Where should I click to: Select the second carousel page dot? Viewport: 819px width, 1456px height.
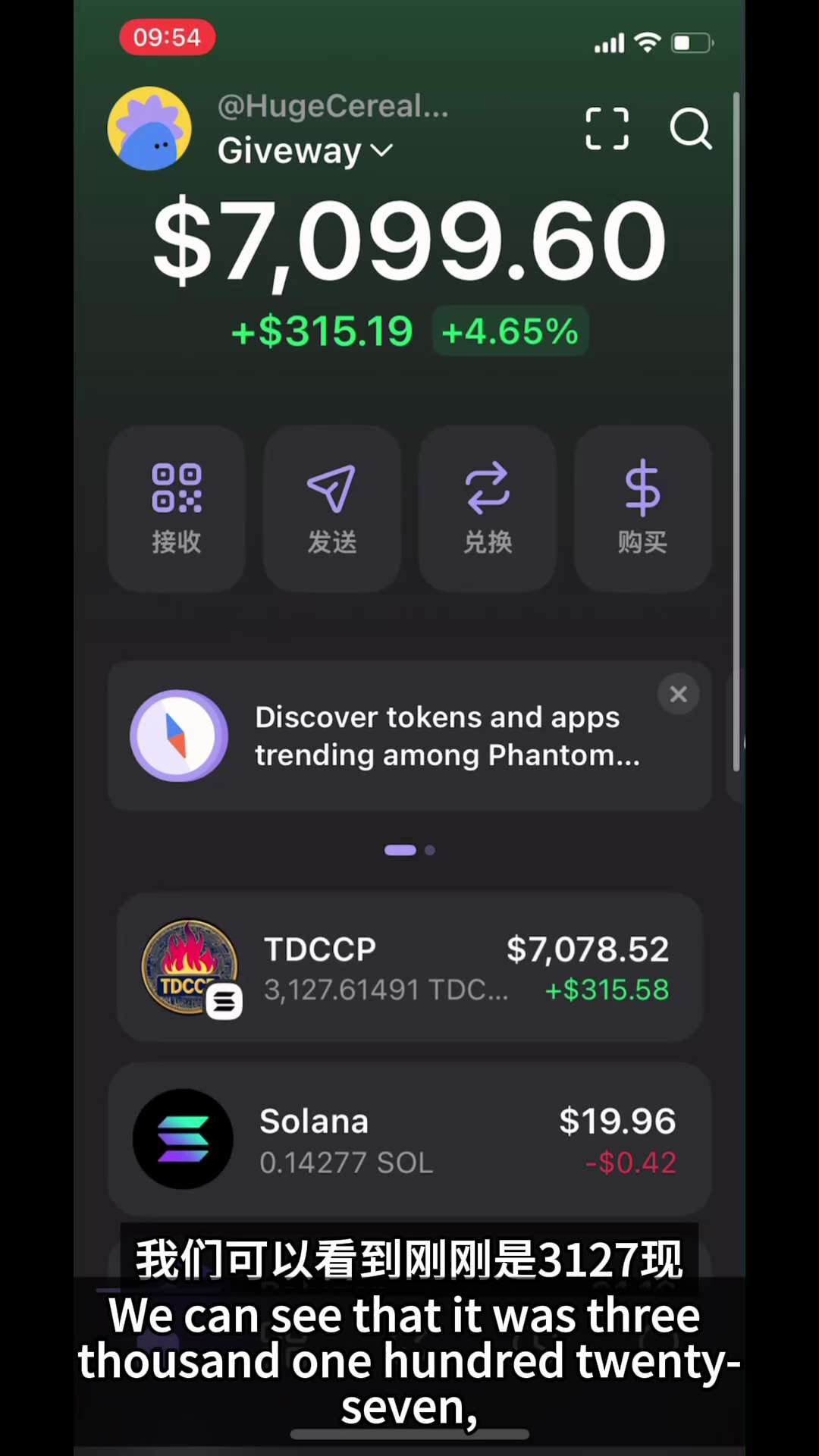(x=429, y=850)
